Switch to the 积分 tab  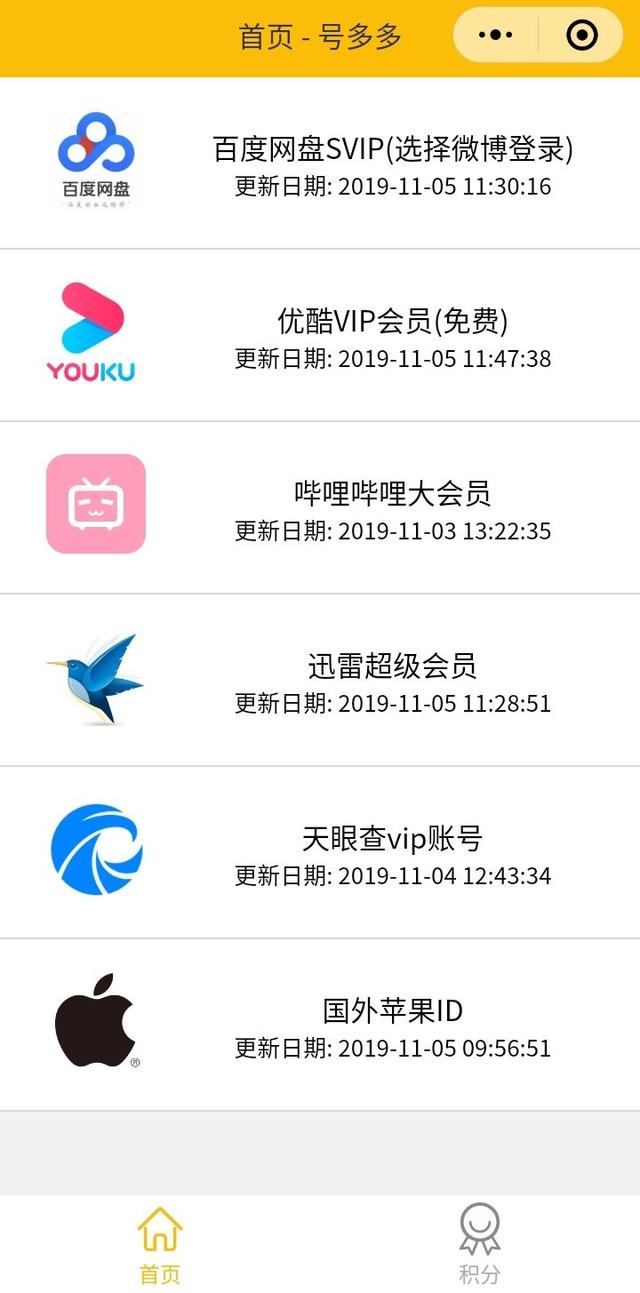coord(480,1245)
